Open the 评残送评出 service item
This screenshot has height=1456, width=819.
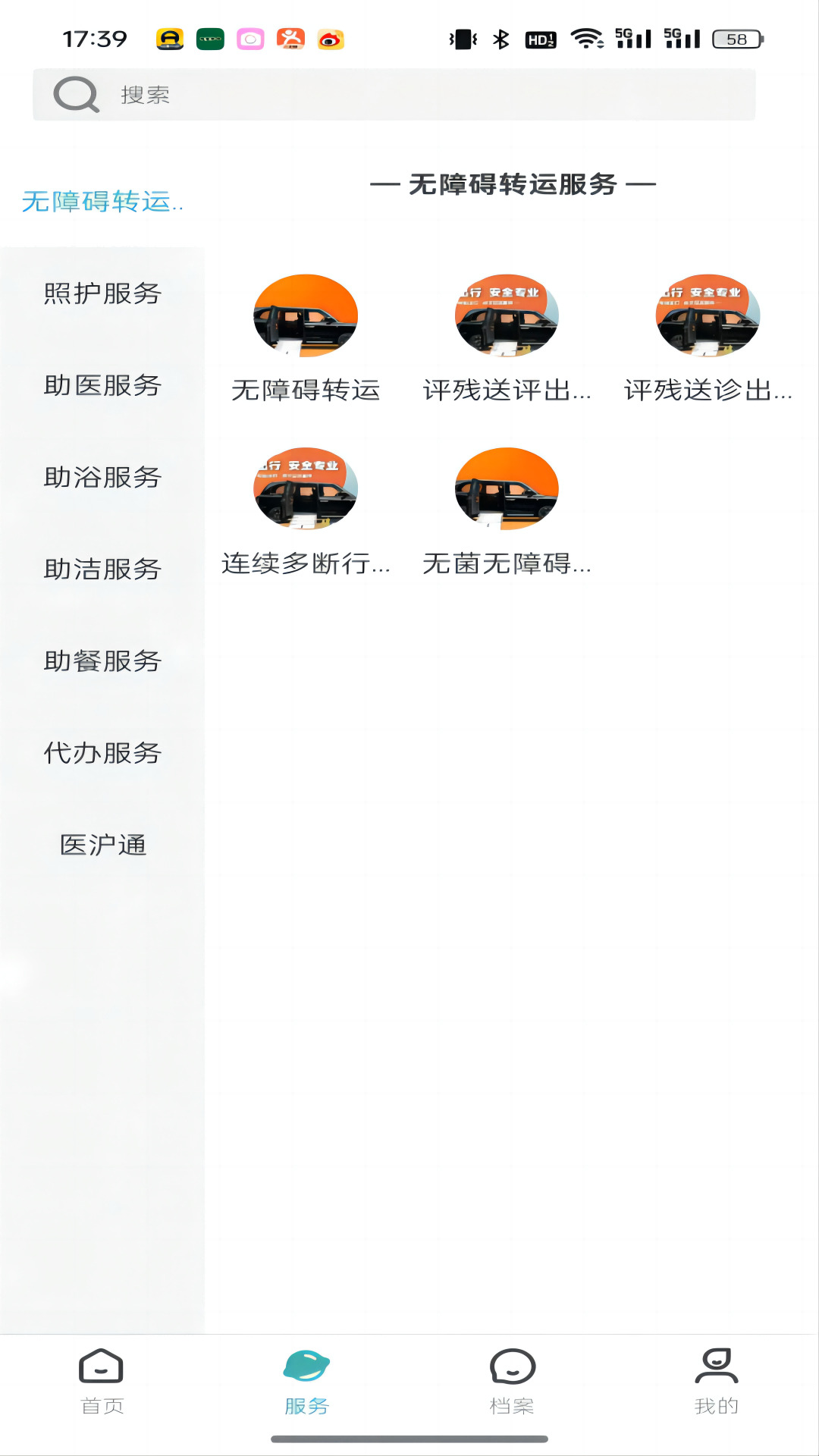coord(506,317)
